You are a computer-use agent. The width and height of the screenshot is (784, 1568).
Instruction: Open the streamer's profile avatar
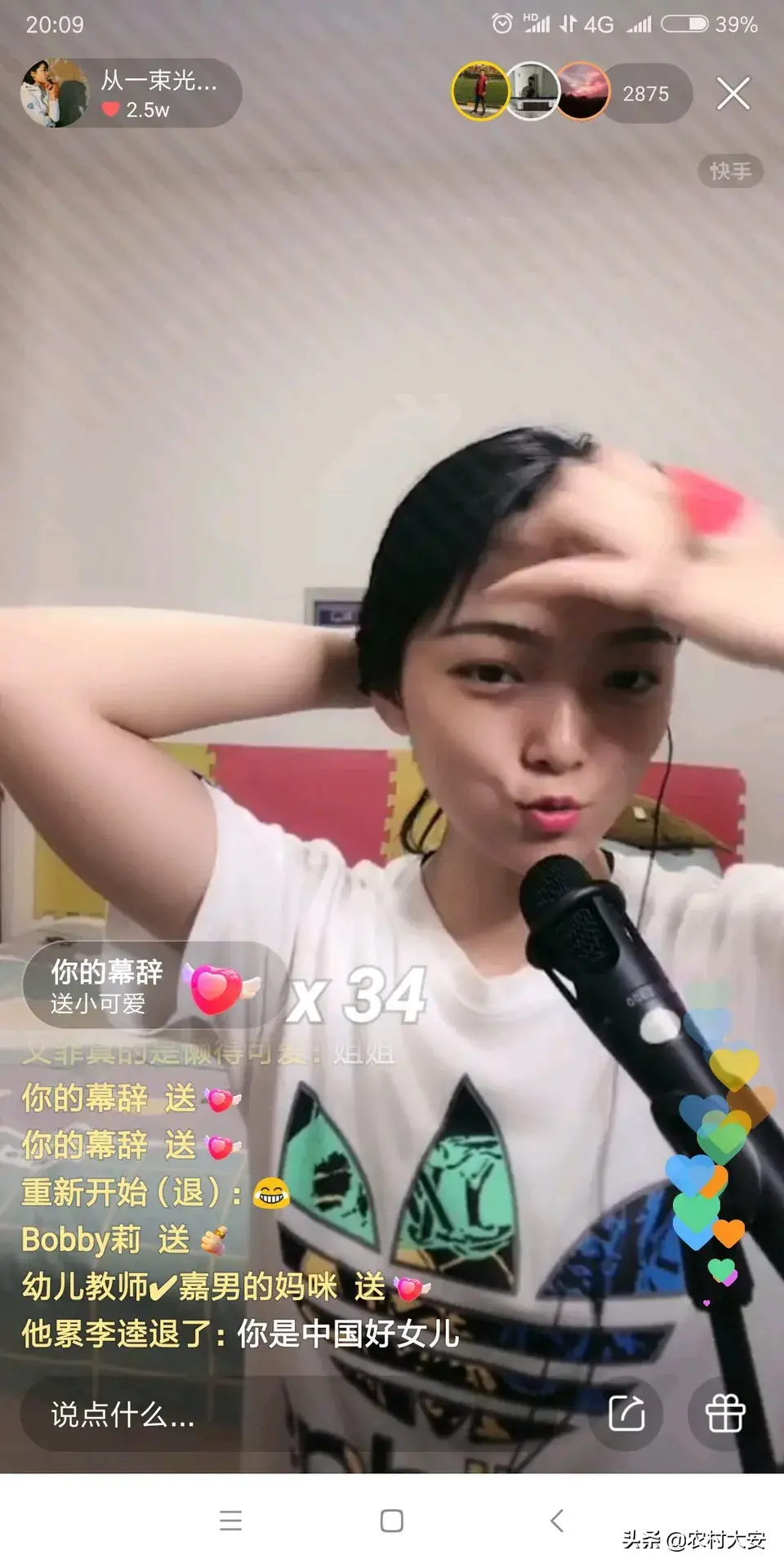(53, 93)
